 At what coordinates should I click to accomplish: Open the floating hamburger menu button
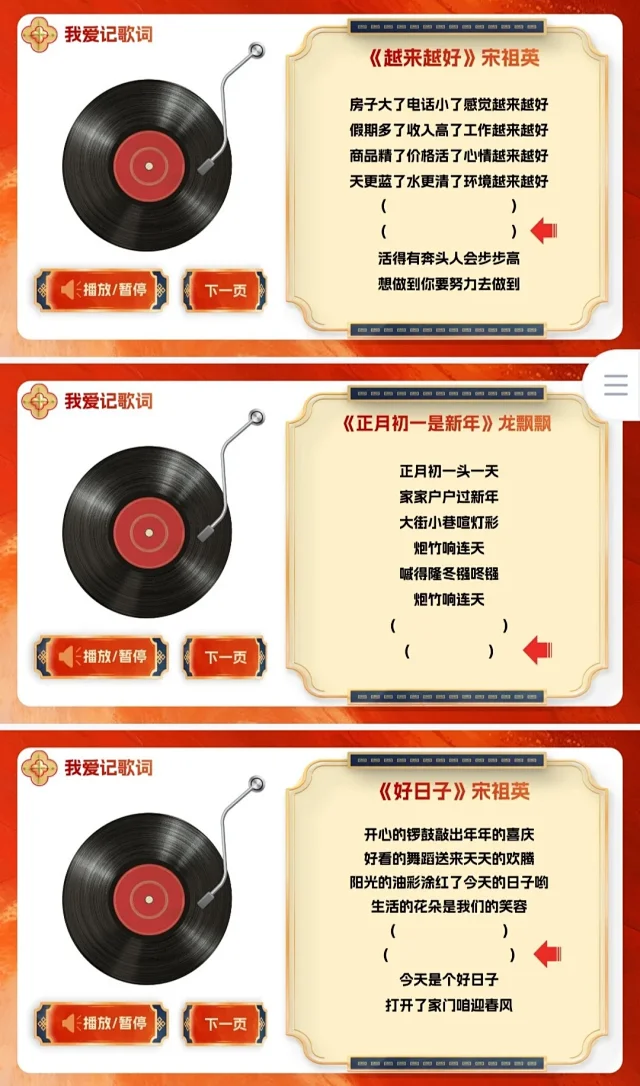click(x=616, y=384)
